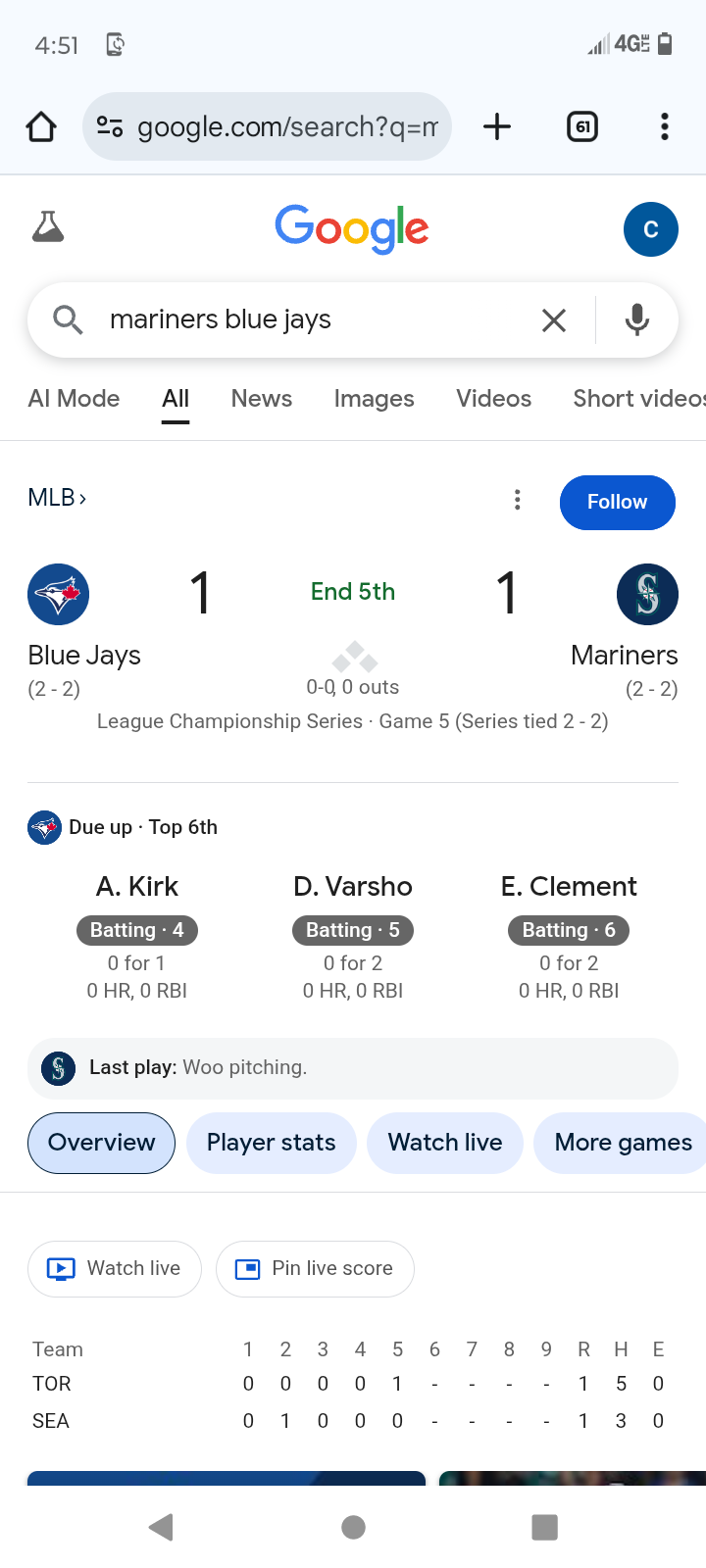
Task: Switch to the Images tab
Action: [374, 399]
